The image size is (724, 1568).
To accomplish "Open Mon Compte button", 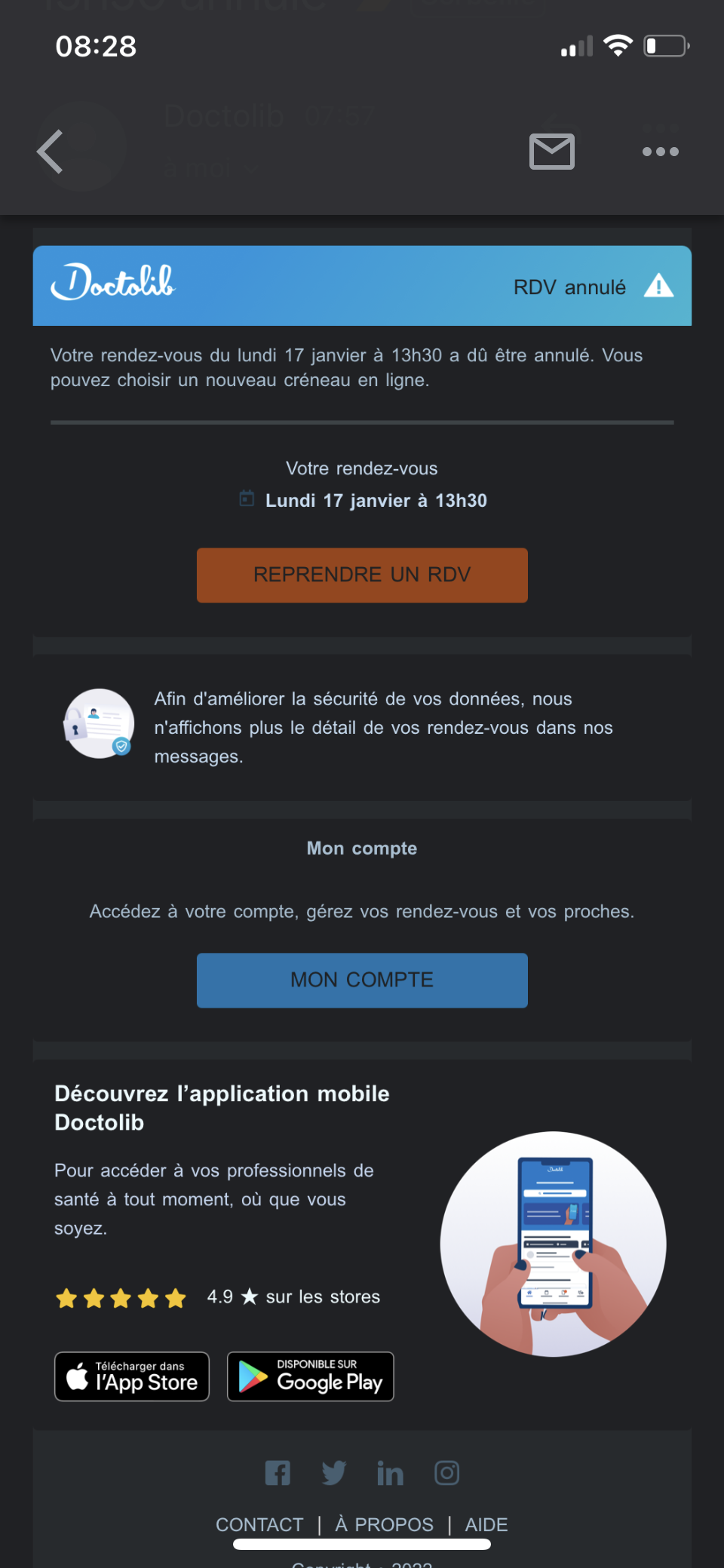I will (362, 980).
